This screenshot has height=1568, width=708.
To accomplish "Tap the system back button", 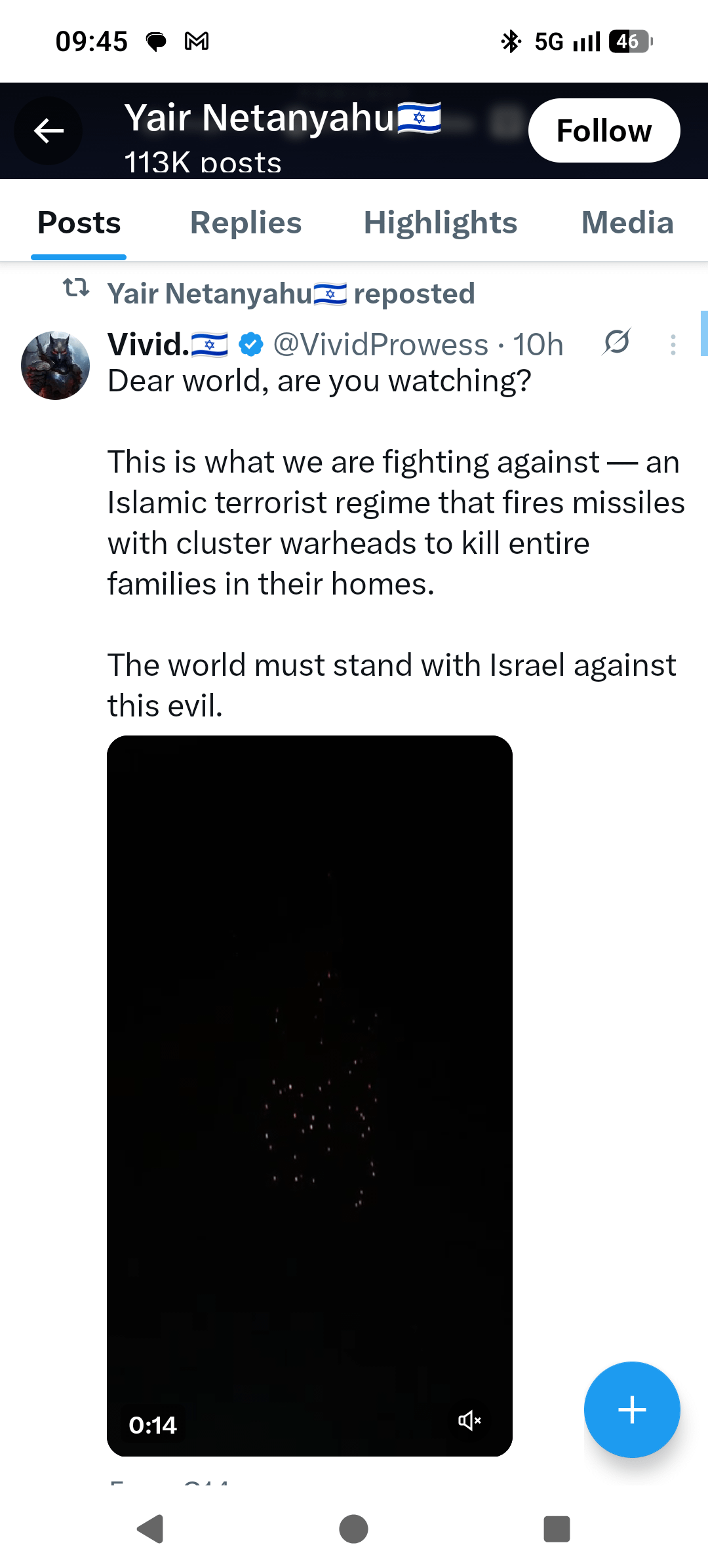I will point(150,1529).
